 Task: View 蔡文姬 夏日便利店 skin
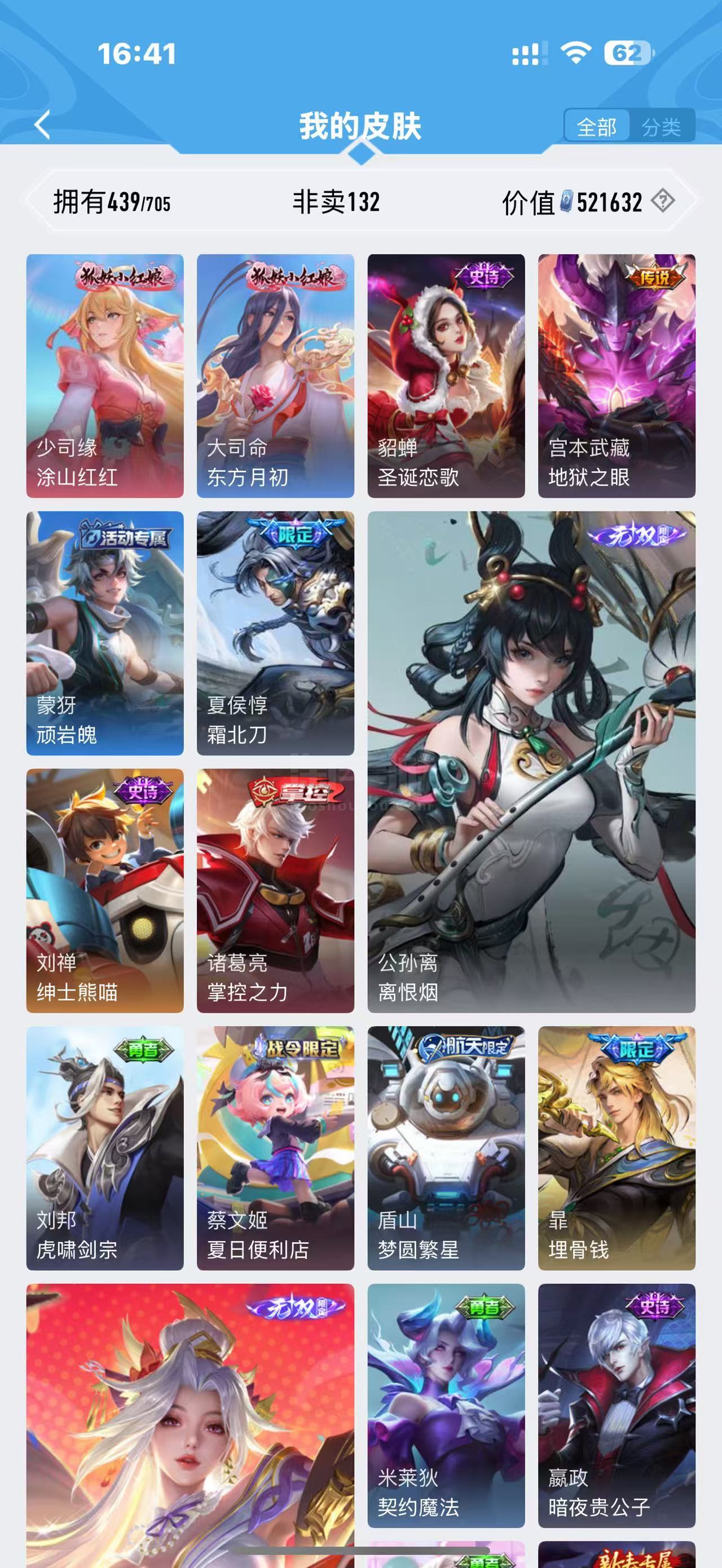tap(275, 1148)
